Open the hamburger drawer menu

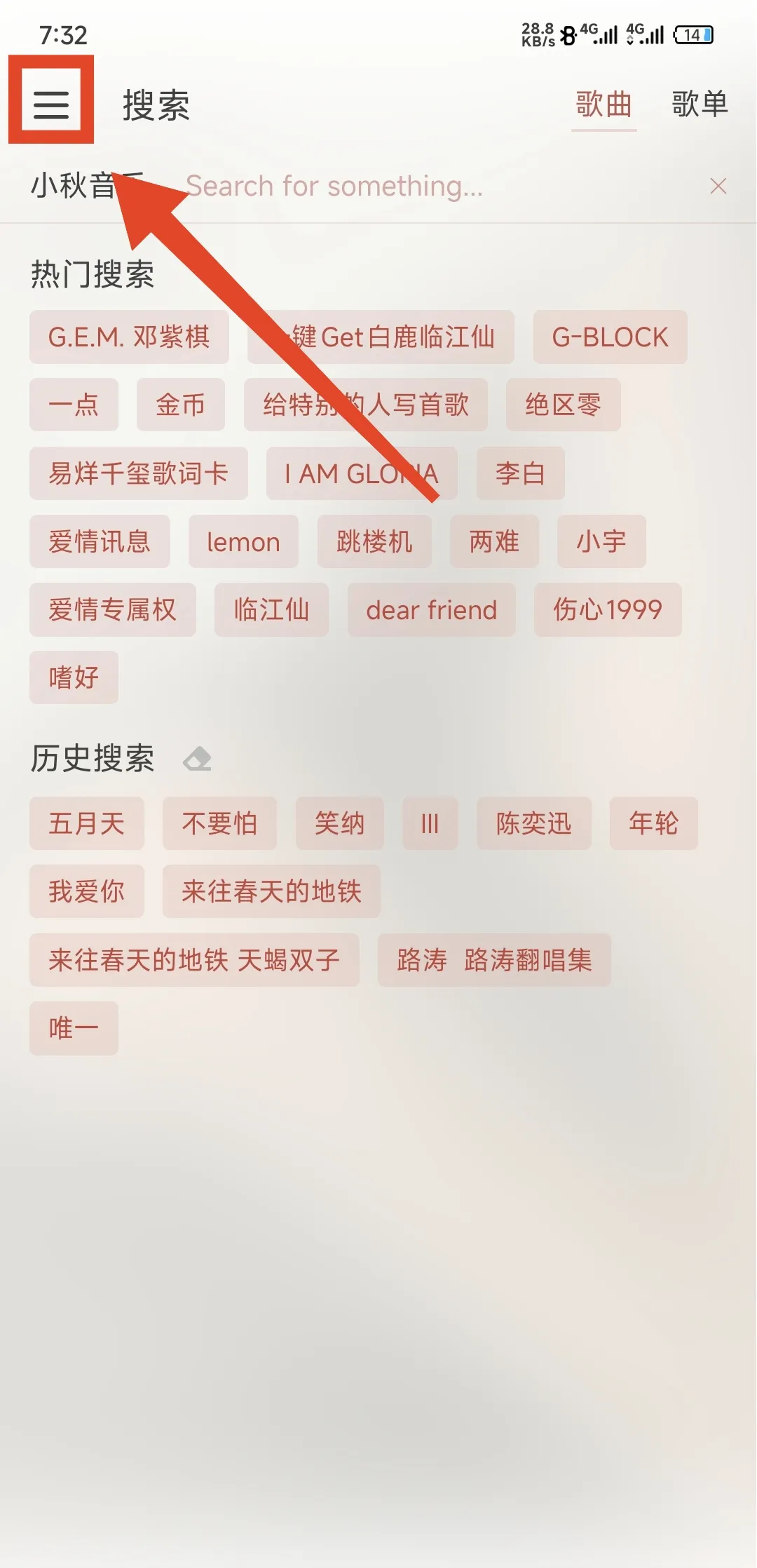point(51,104)
